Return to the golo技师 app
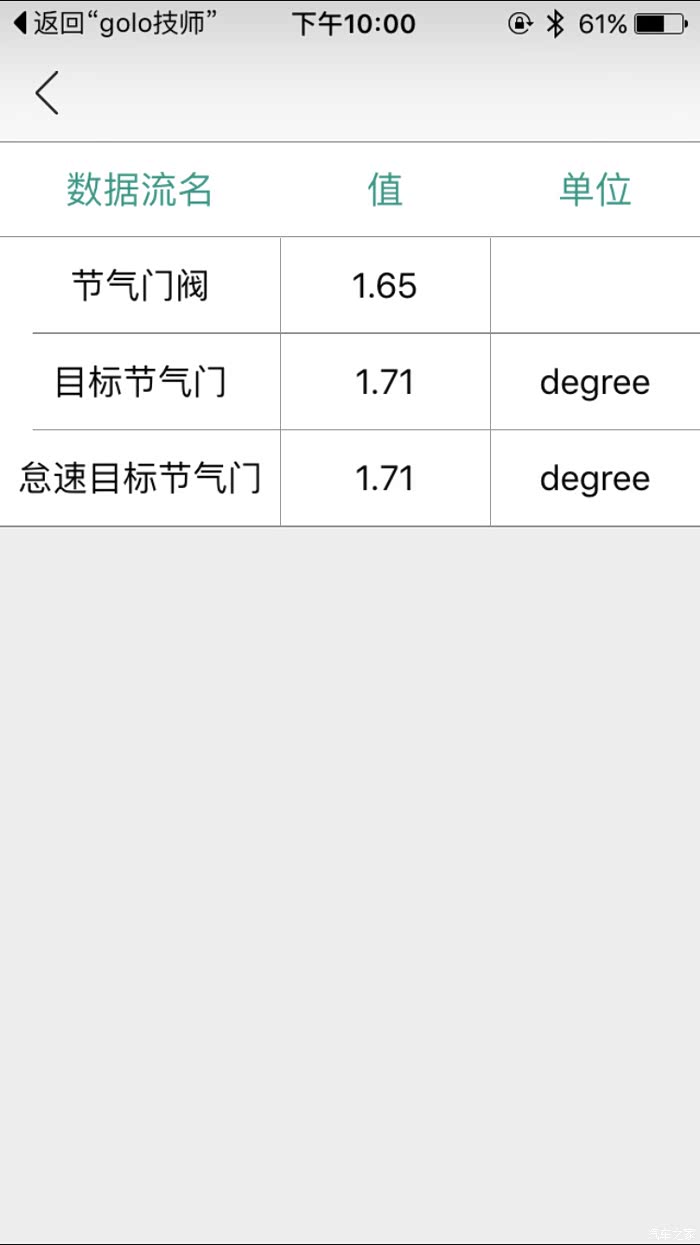Screen dimensions: 700x1245 pyautogui.click(x=115, y=23)
